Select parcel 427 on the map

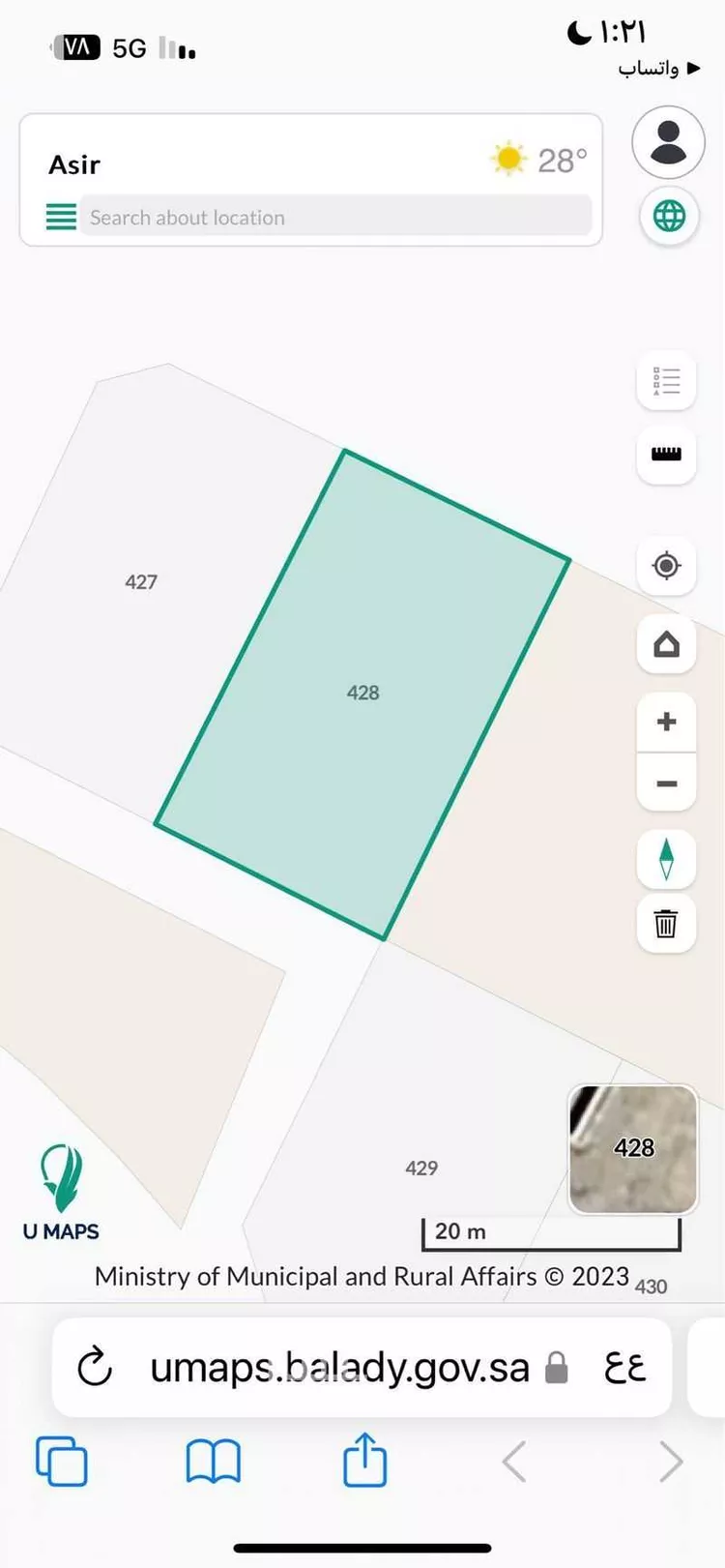pos(141,581)
